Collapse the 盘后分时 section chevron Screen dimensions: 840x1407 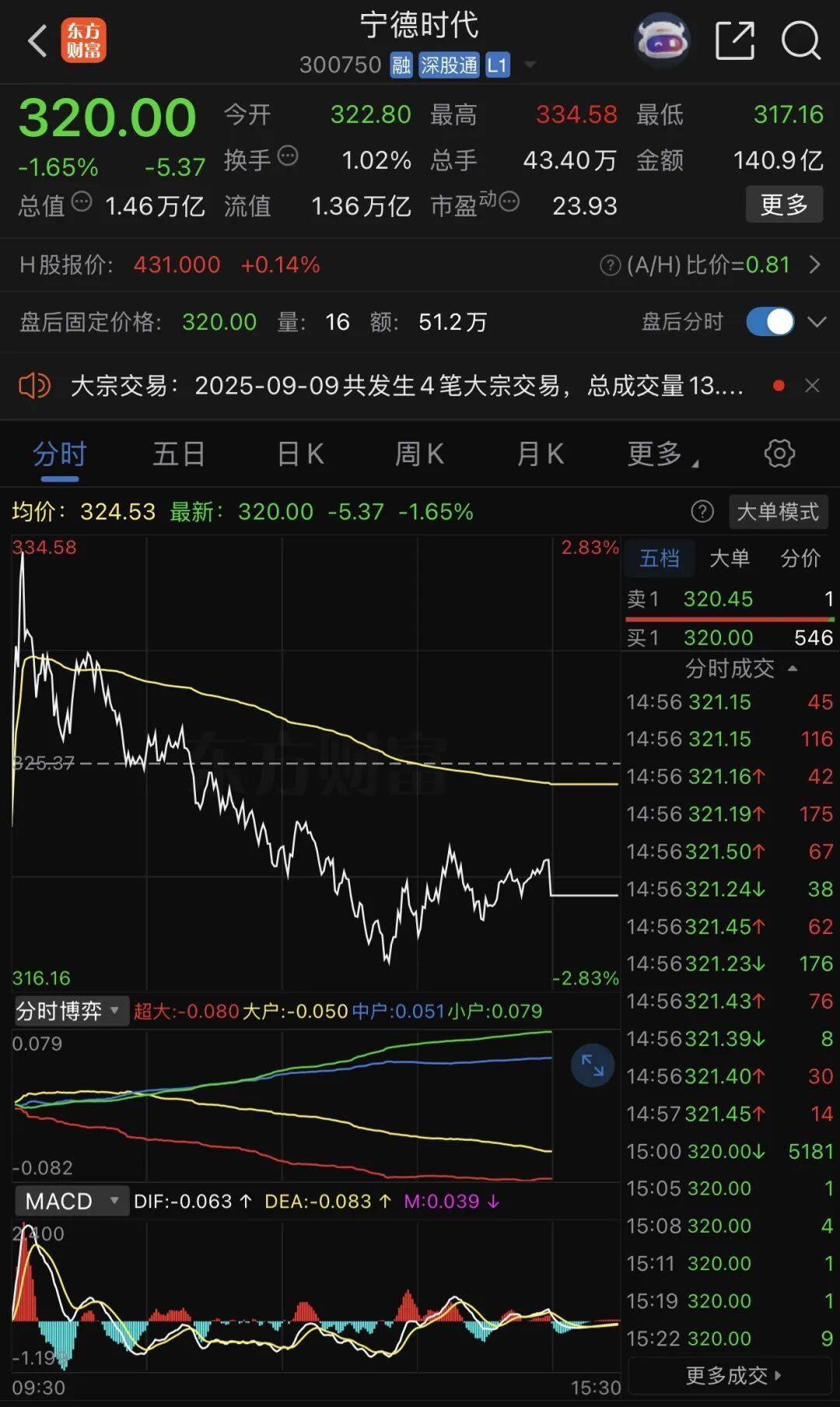(815, 321)
